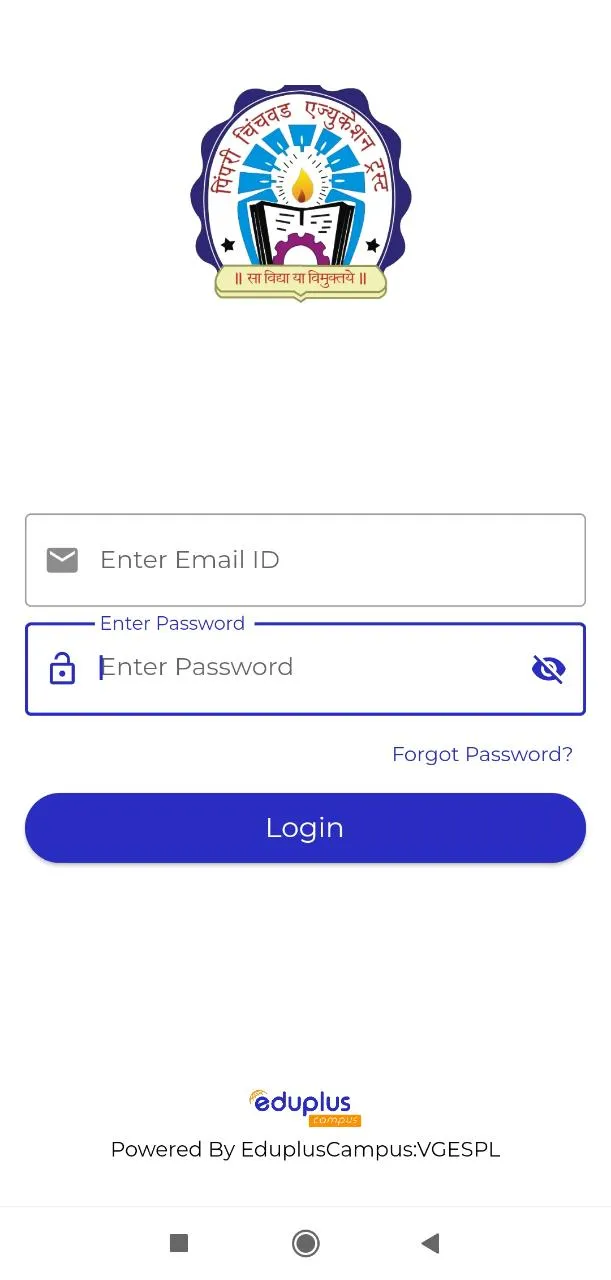611x1280 pixels.
Task: Go to the system home screen
Action: (x=305, y=1243)
